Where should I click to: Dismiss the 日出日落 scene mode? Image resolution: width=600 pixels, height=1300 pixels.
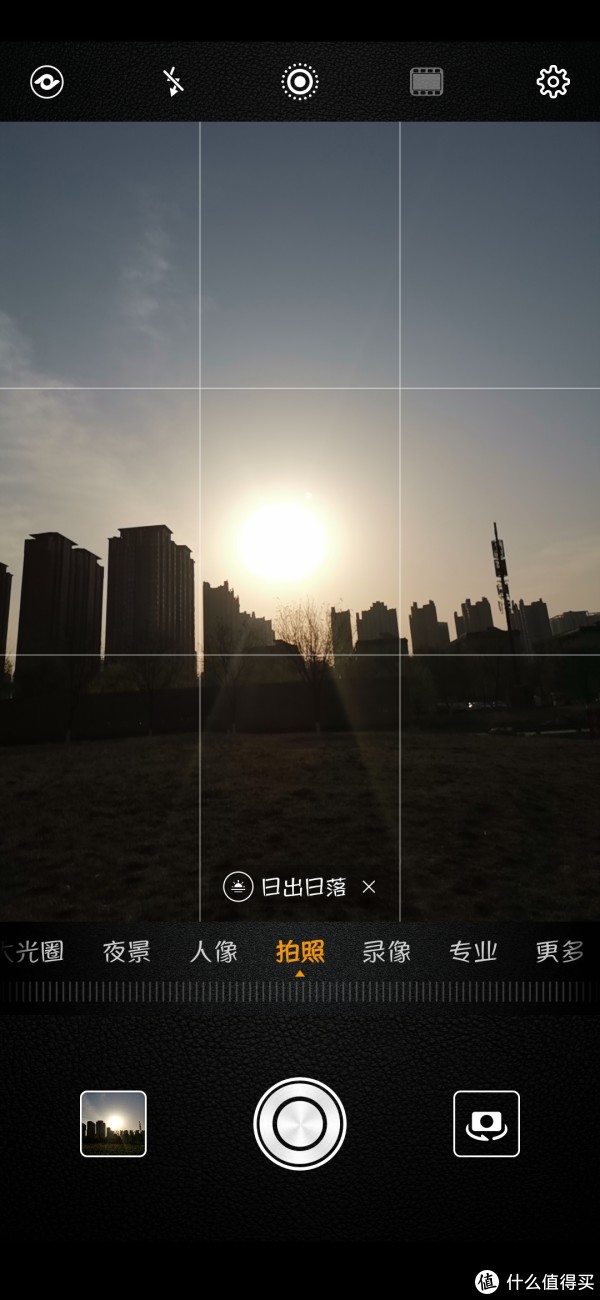pos(369,887)
